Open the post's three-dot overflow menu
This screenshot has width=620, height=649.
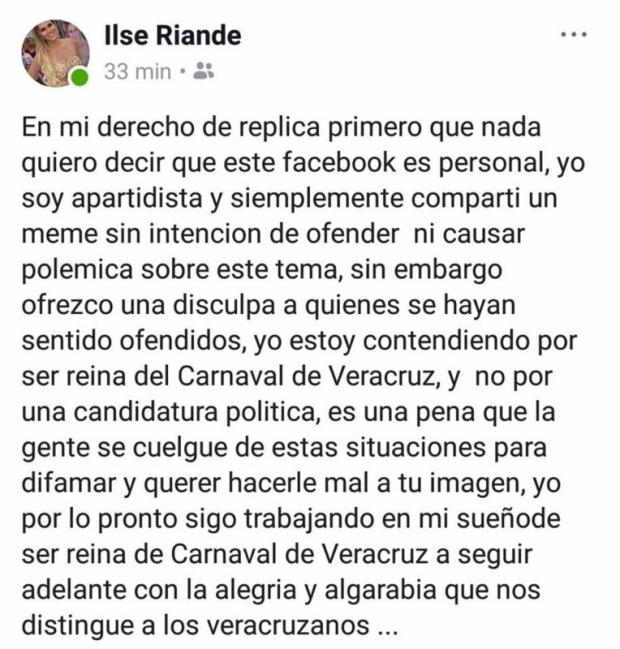pyautogui.click(x=573, y=34)
